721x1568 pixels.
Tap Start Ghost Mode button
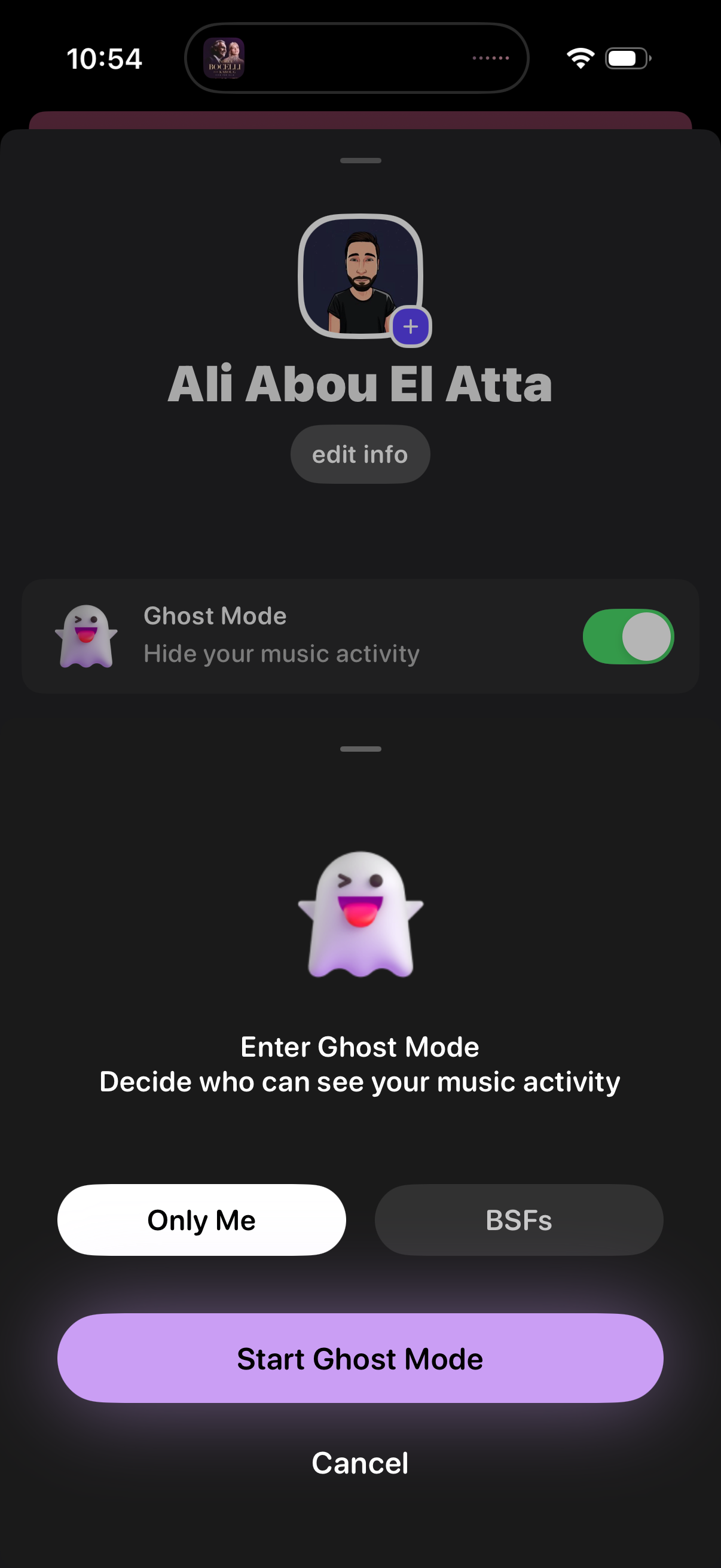(x=360, y=1359)
